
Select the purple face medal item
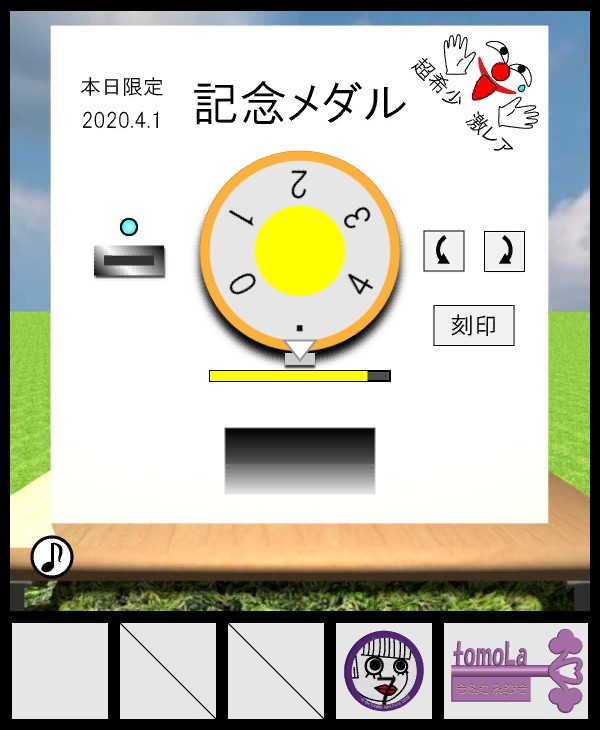click(x=384, y=671)
